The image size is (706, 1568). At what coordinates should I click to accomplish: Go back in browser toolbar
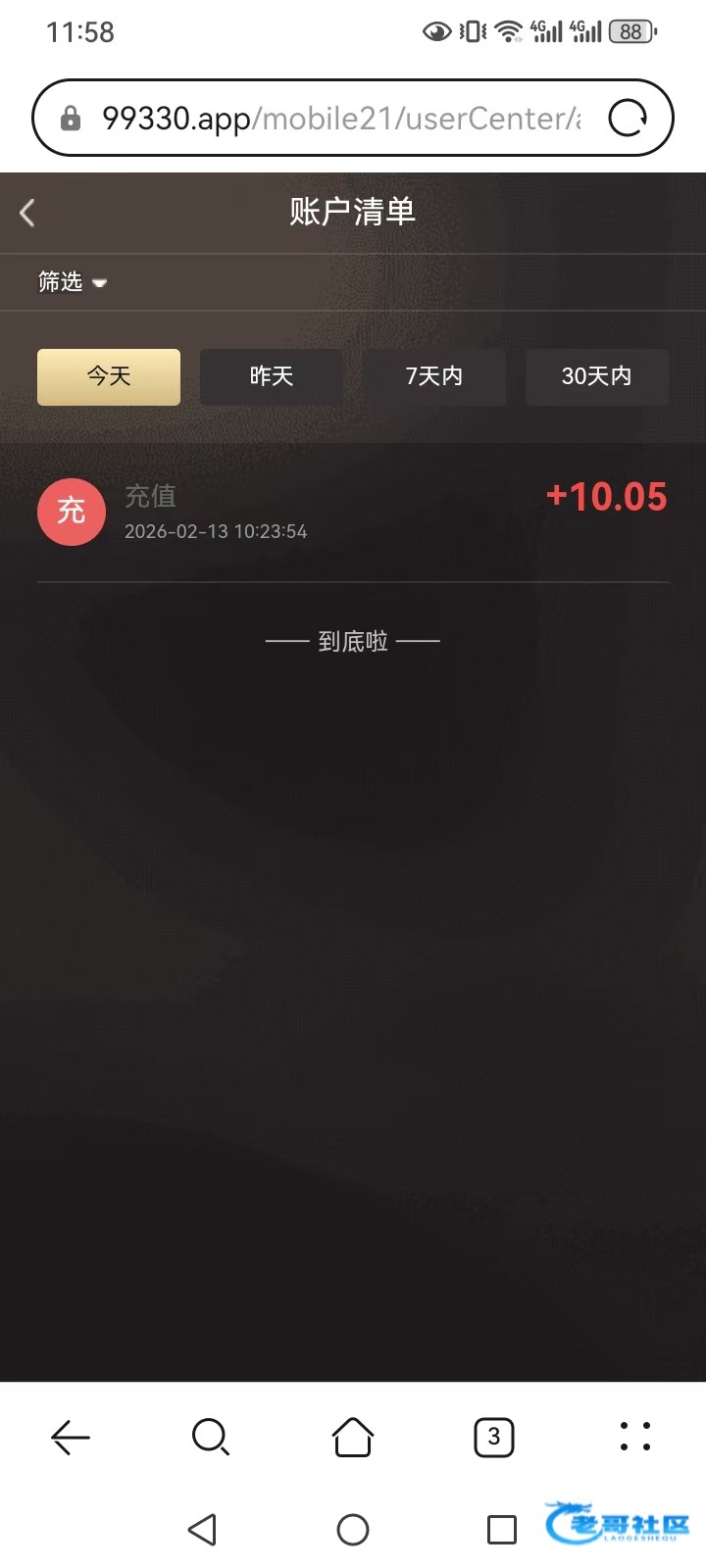click(x=71, y=1438)
